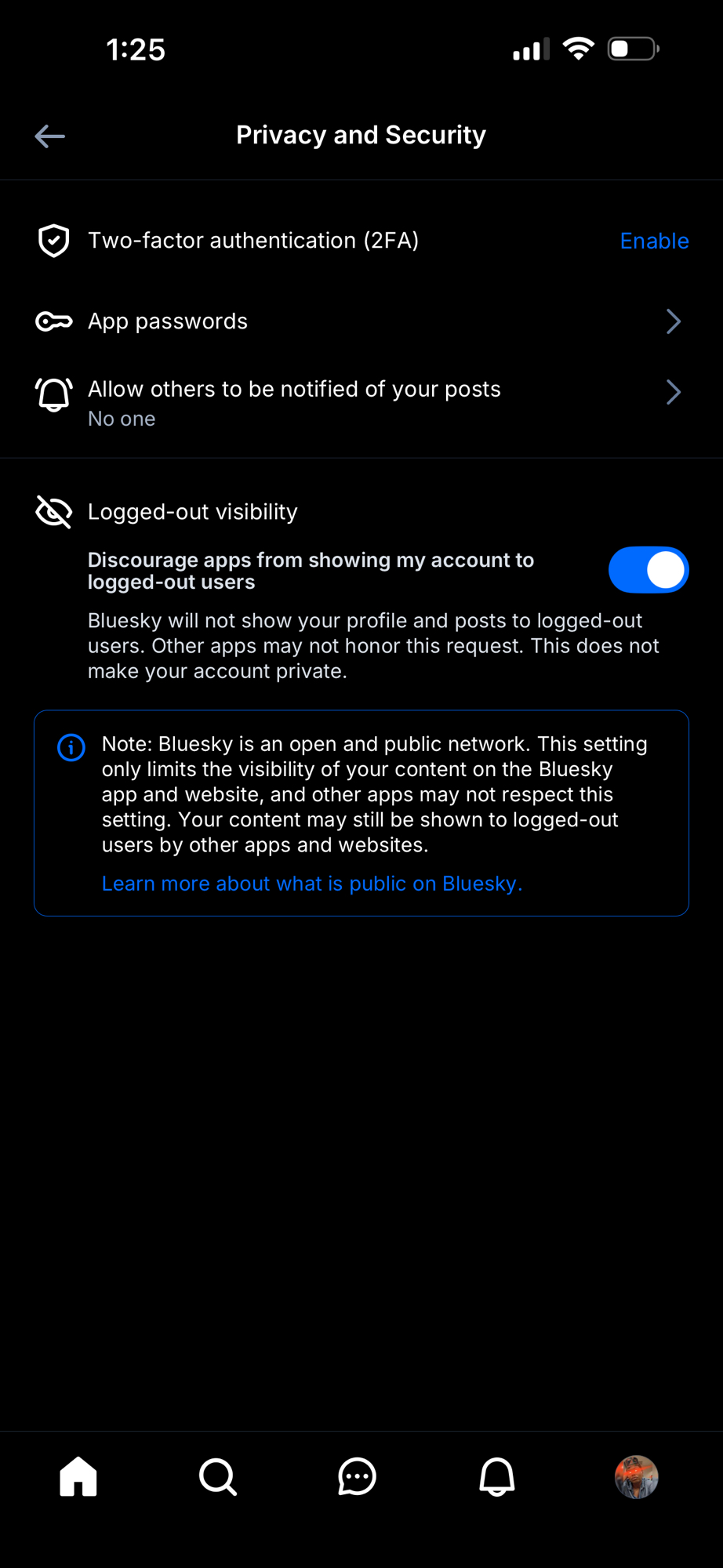Open Learn more about public Bluesky link

coord(311,884)
